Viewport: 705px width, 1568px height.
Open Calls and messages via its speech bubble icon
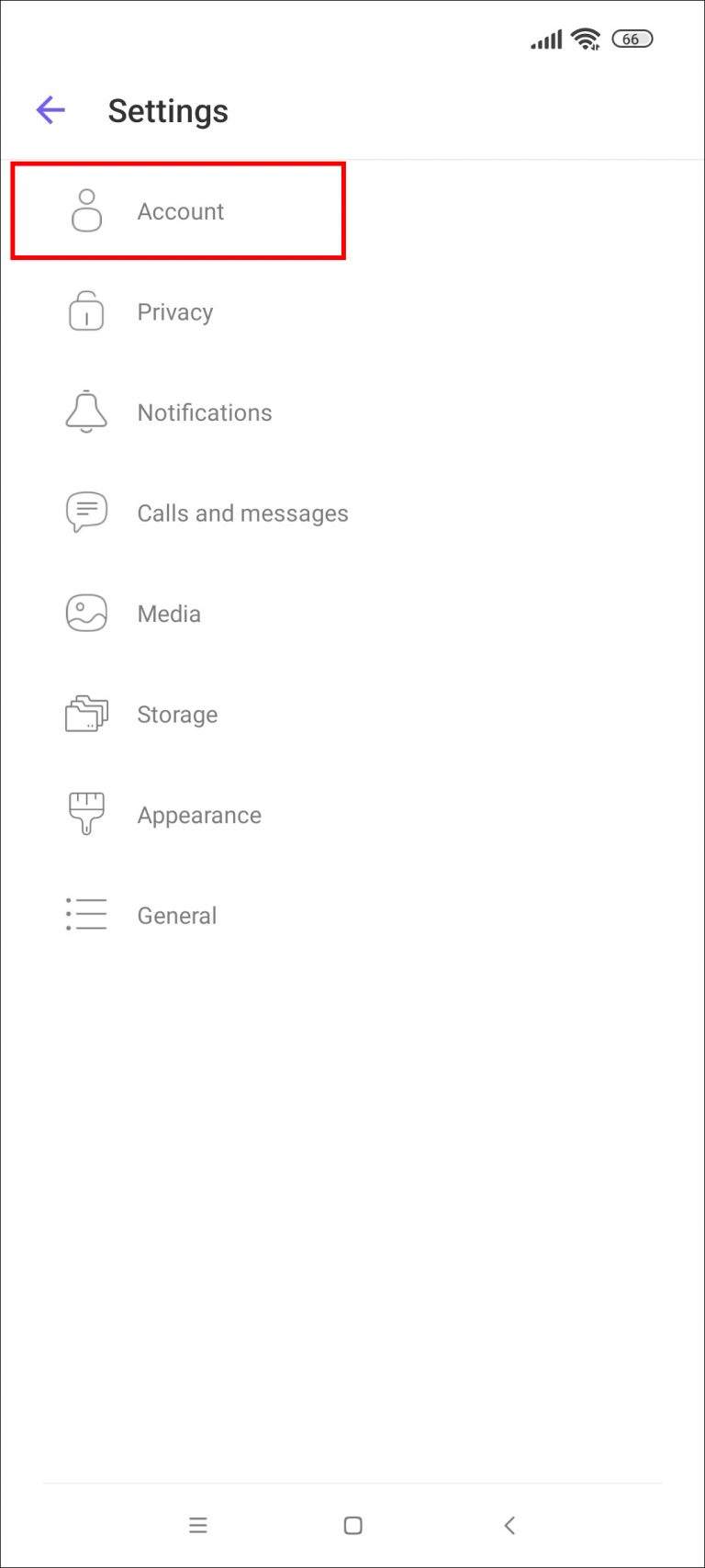point(85,513)
